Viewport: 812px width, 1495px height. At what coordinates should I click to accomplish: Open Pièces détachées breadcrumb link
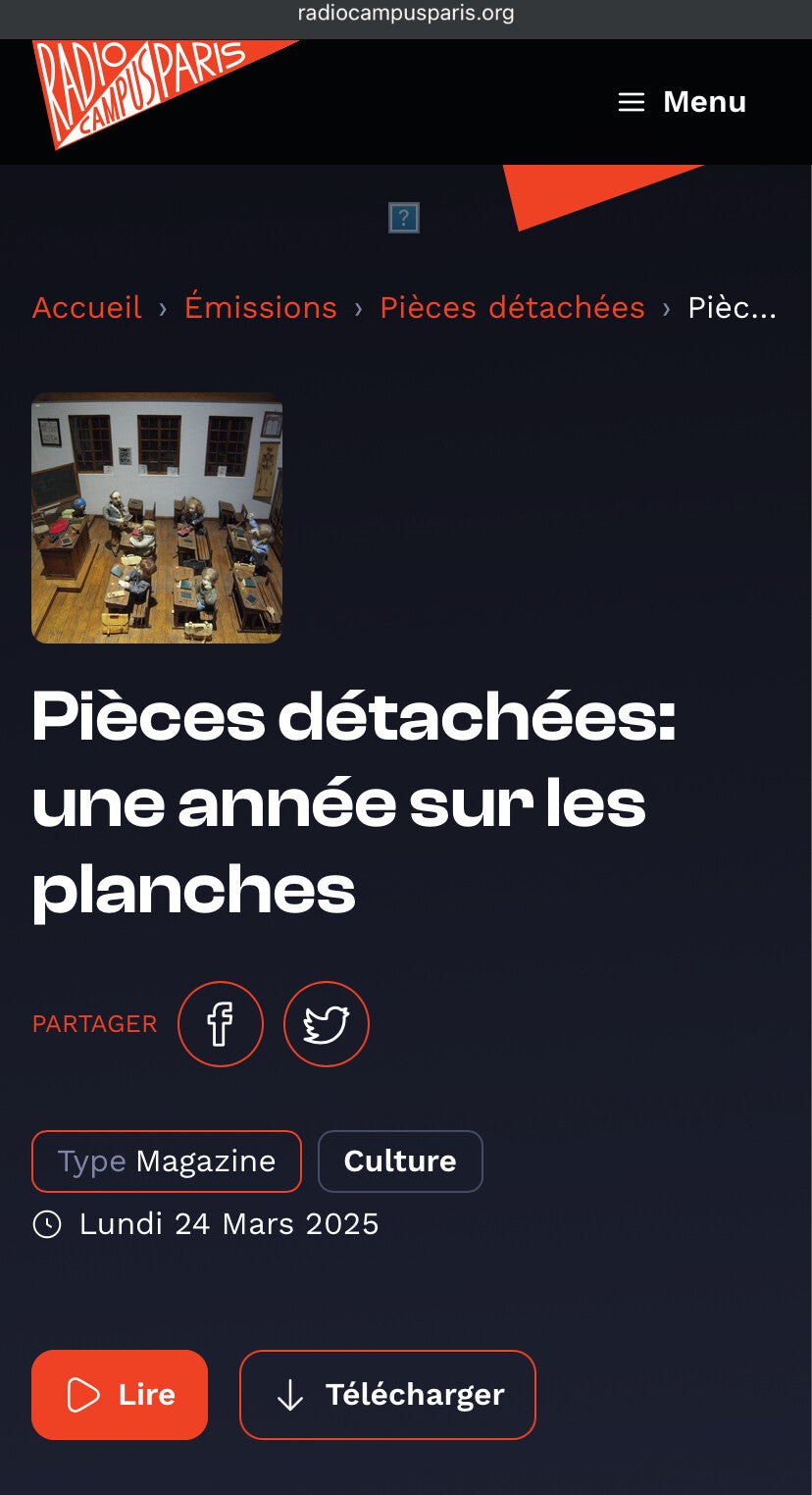(512, 307)
